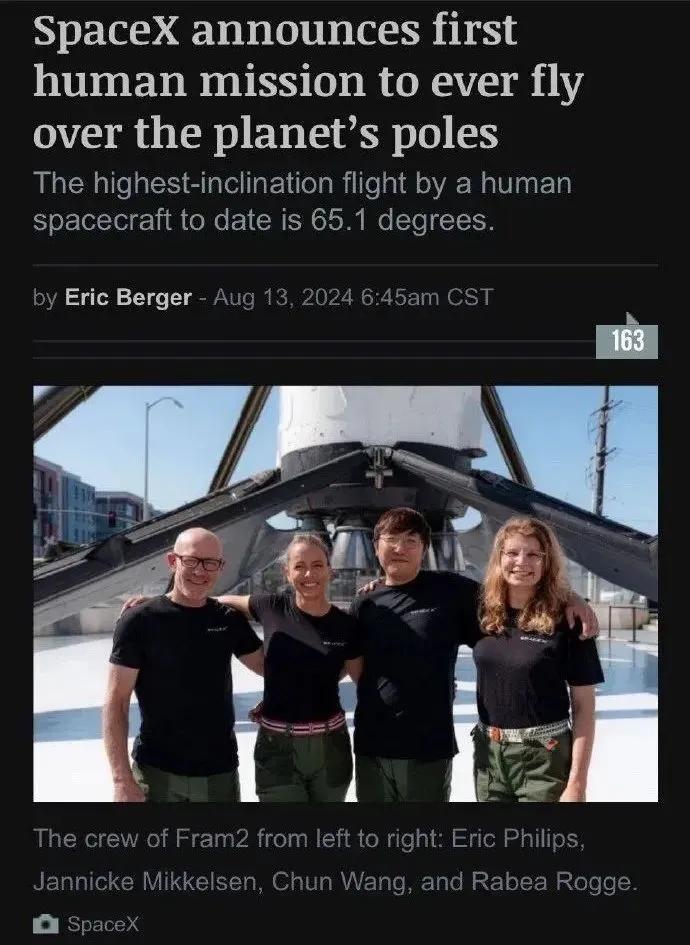Enlarge the Fram2 crew photo
Viewport: 690px width, 945px height.
(345, 593)
